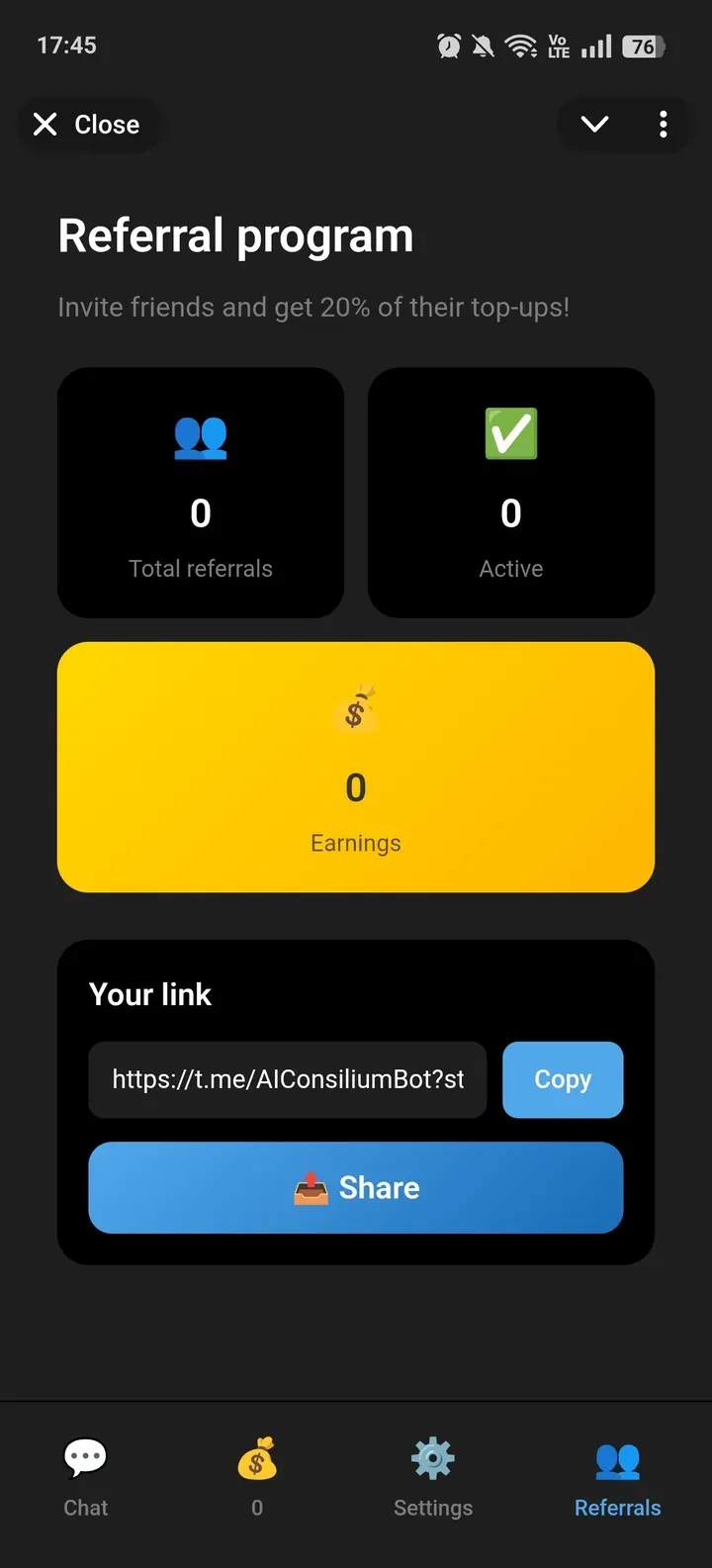Select the referral link text field
712x1568 pixels.
point(288,1079)
